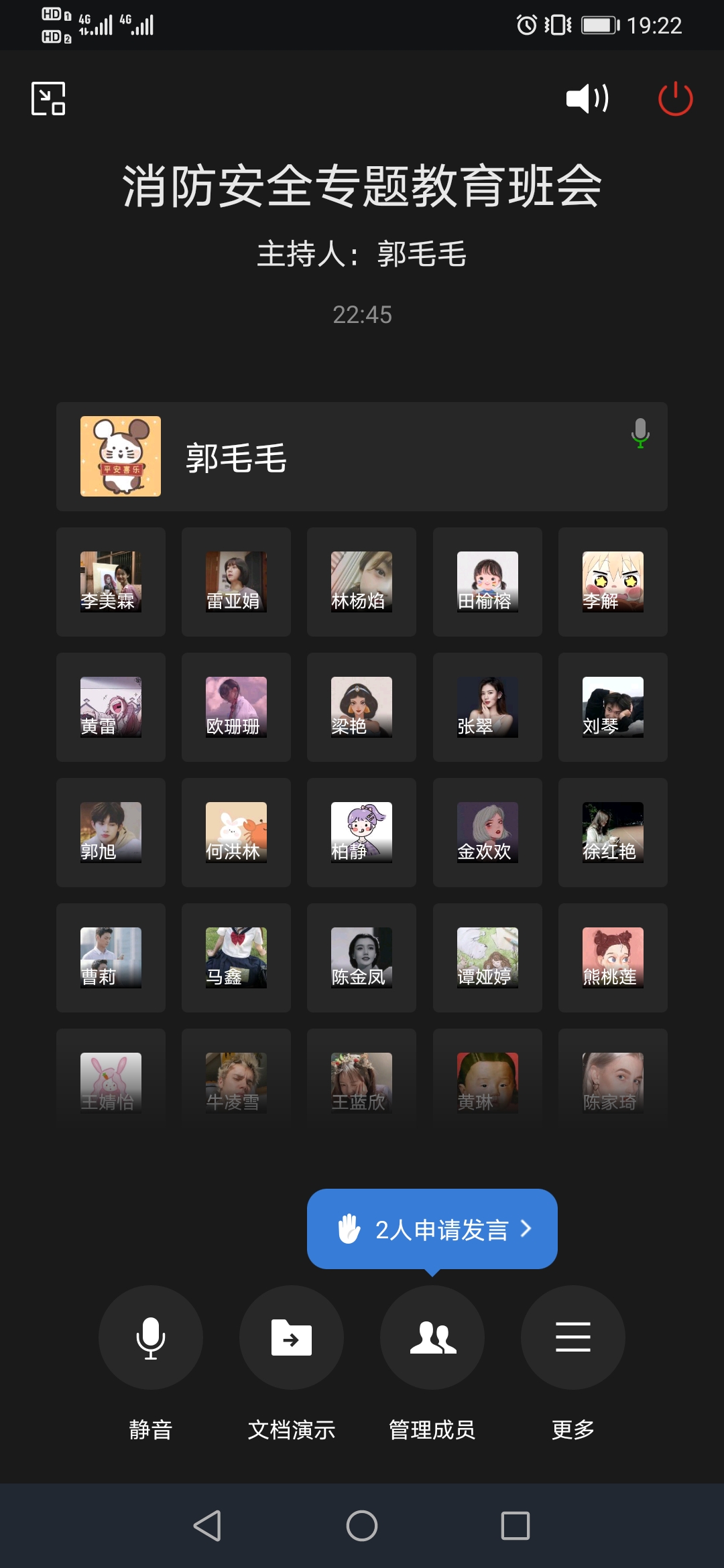Open host 郭毛毛's participant card
This screenshot has height=1568, width=724.
click(362, 456)
